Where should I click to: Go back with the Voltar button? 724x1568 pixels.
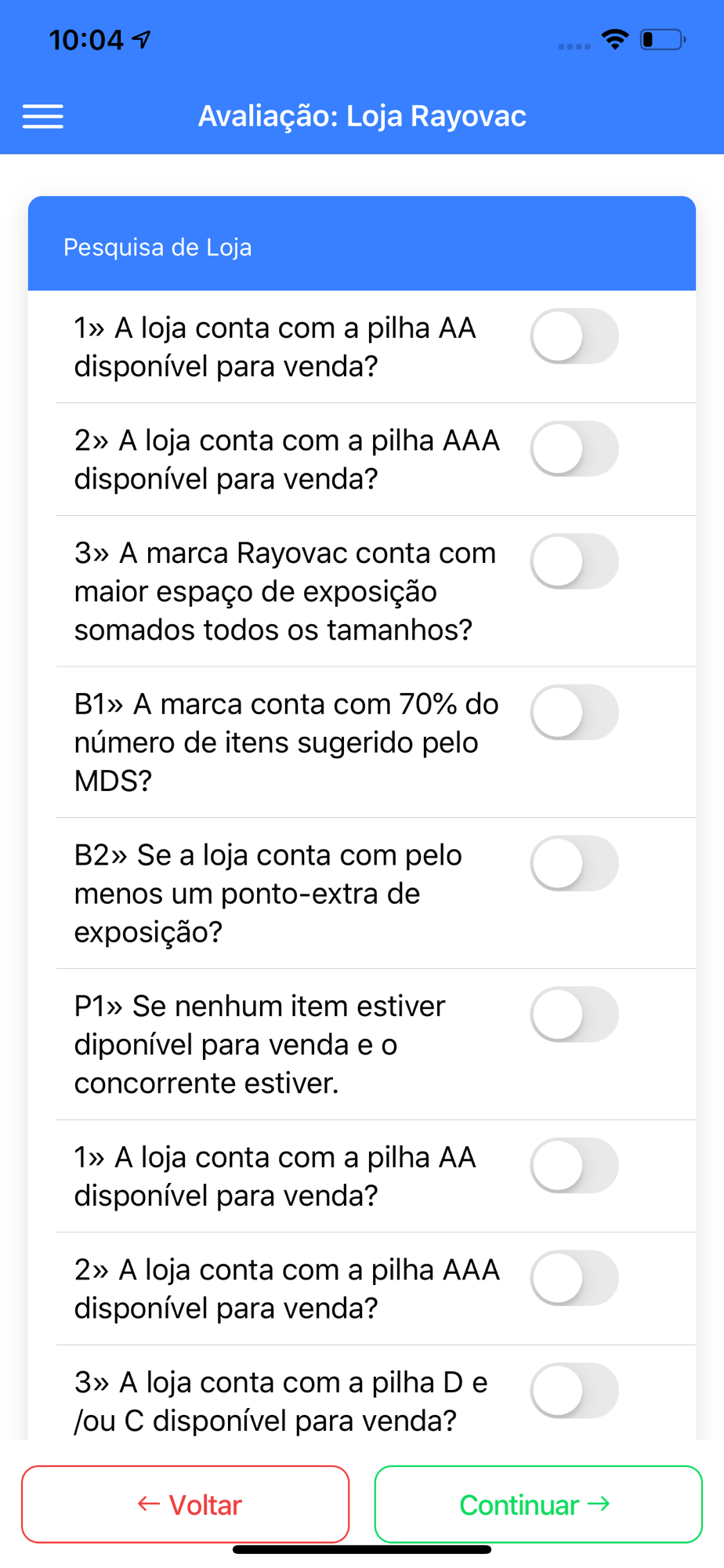pos(186,1504)
